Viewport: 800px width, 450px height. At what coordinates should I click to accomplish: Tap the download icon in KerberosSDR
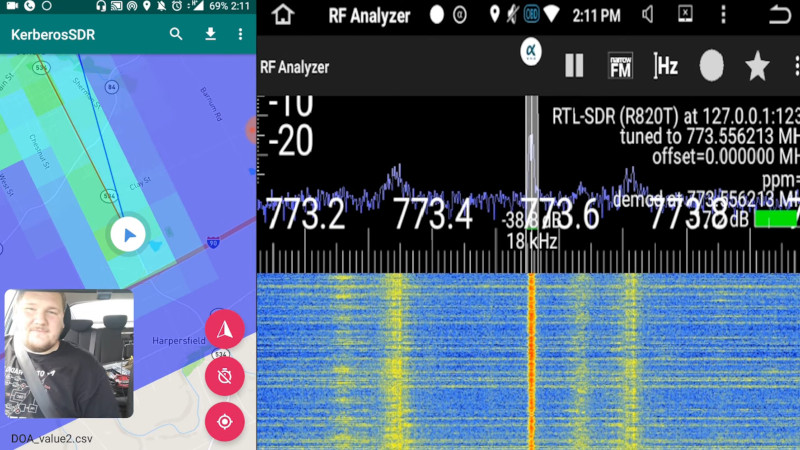[210, 34]
